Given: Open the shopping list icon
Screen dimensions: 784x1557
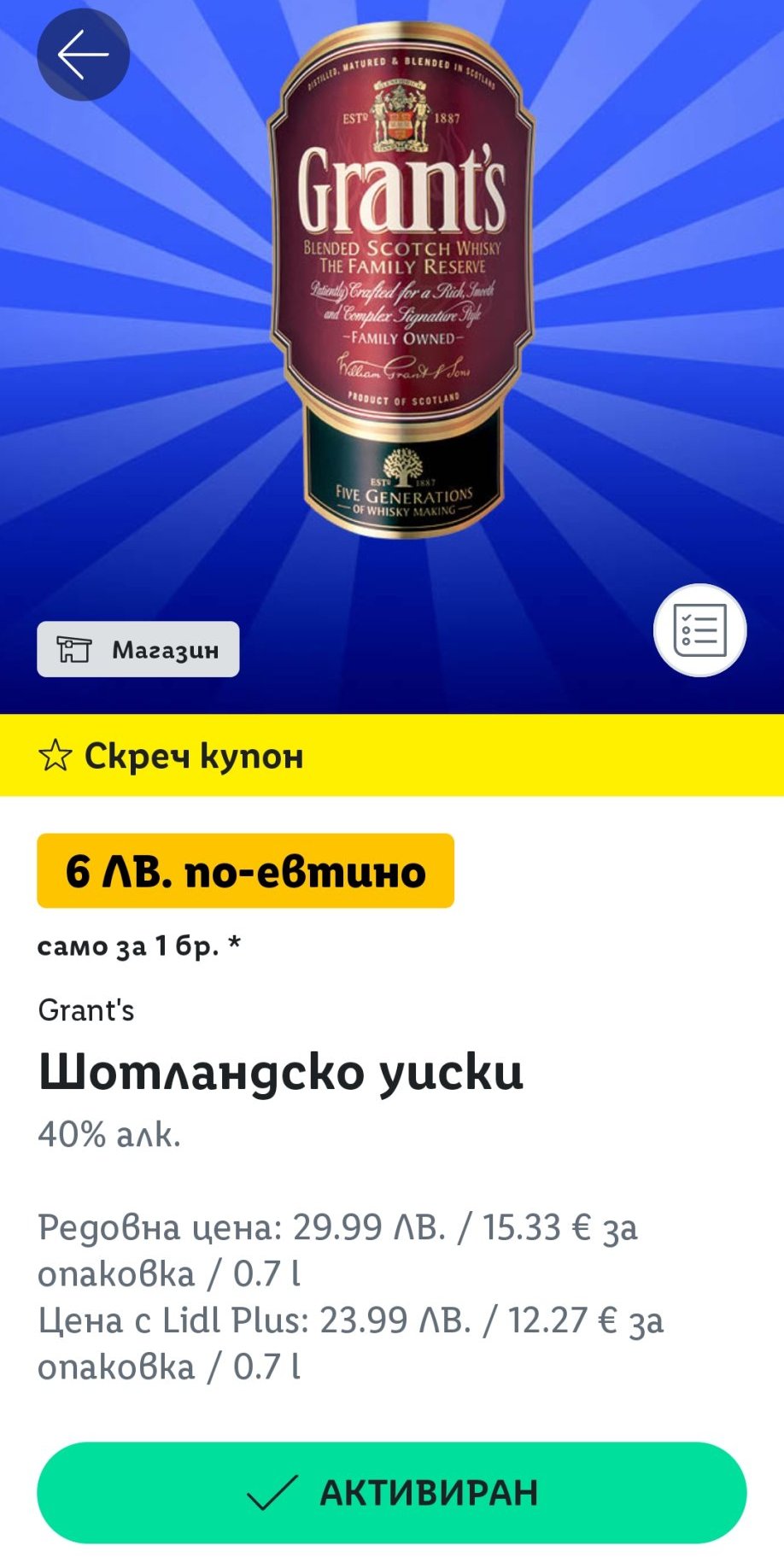Looking at the screenshot, I should (699, 630).
